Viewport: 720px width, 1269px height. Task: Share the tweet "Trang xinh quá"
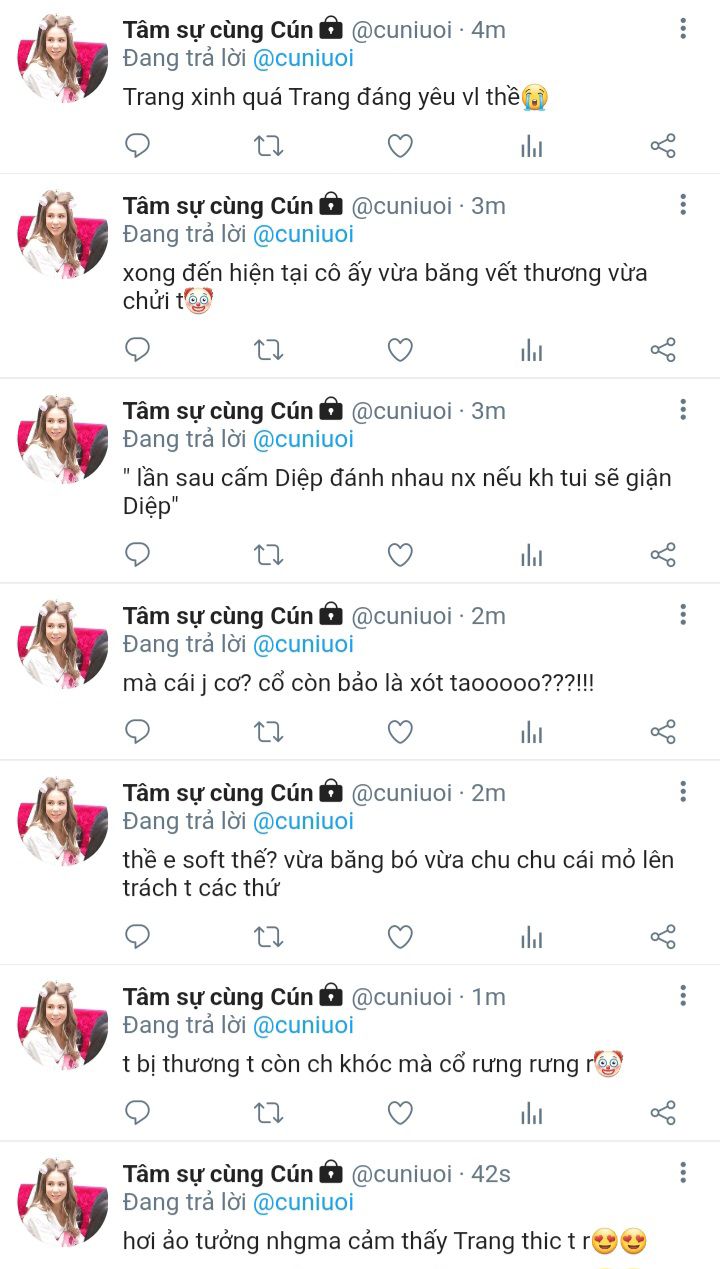coord(663,146)
